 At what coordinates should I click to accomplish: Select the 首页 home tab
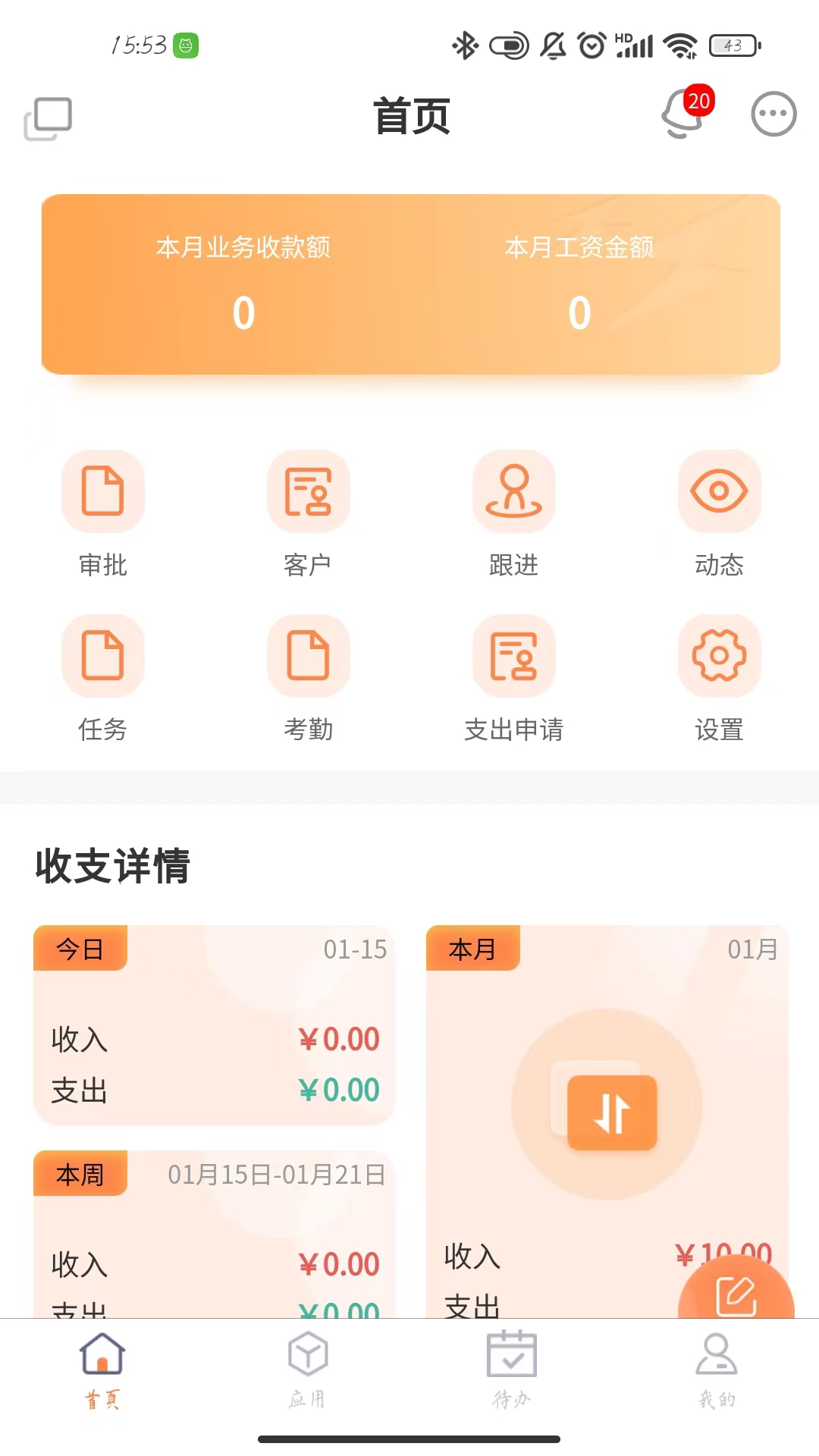pos(102,1374)
